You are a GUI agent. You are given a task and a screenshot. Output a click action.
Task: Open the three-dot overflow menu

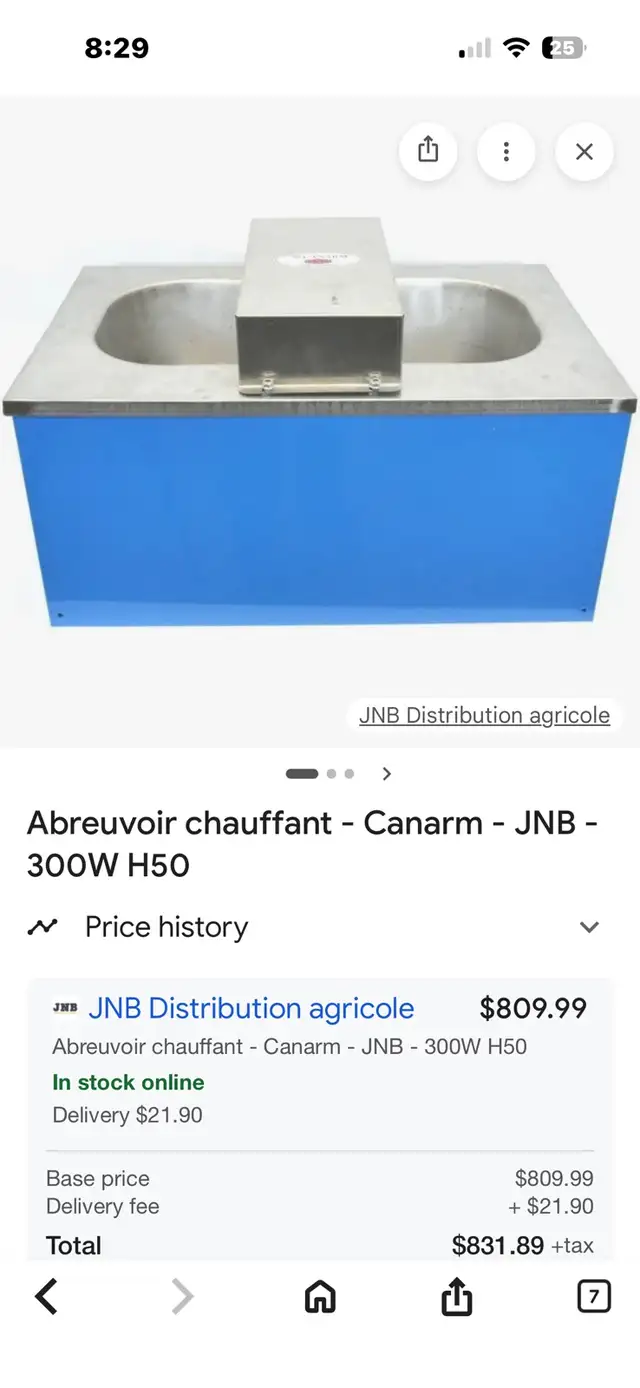pyautogui.click(x=506, y=151)
